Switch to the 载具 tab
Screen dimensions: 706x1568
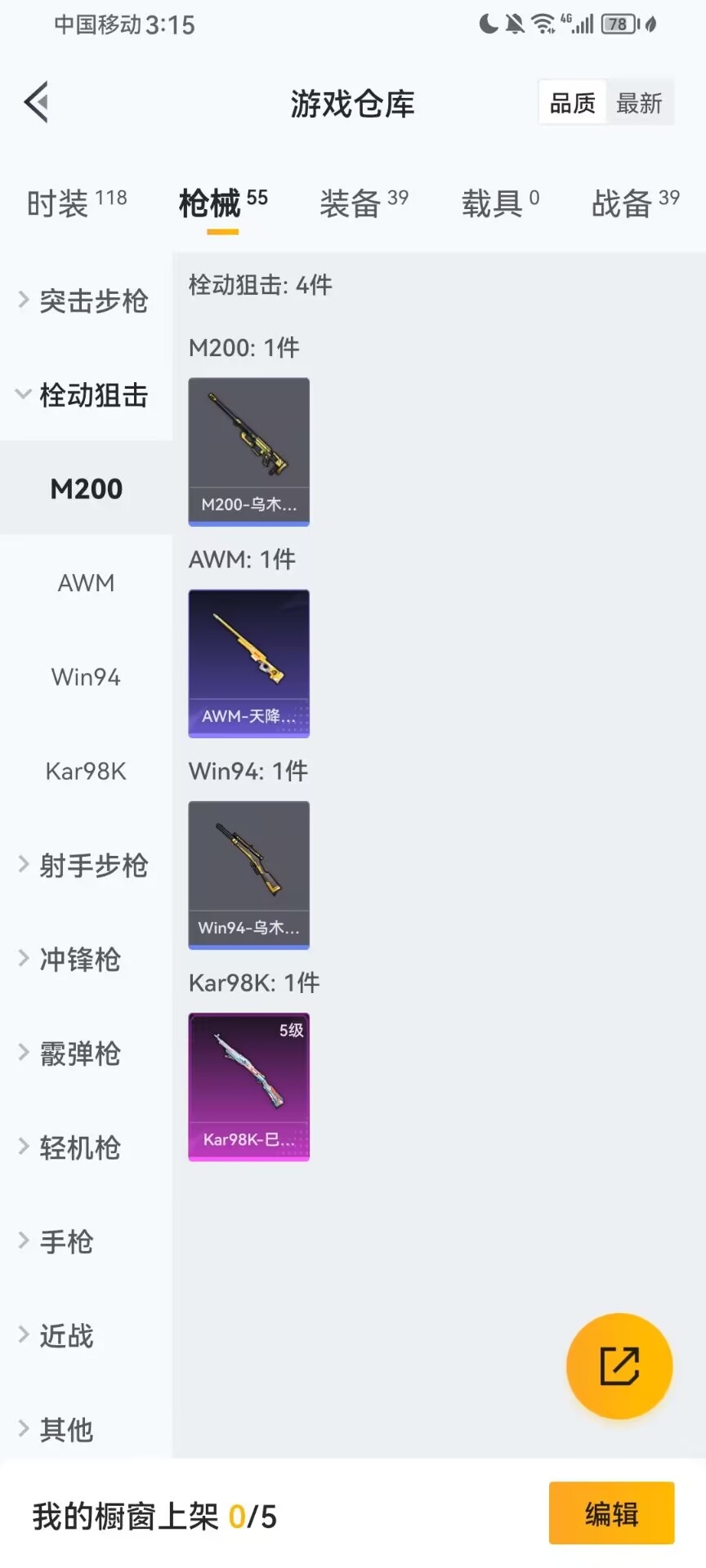[500, 203]
